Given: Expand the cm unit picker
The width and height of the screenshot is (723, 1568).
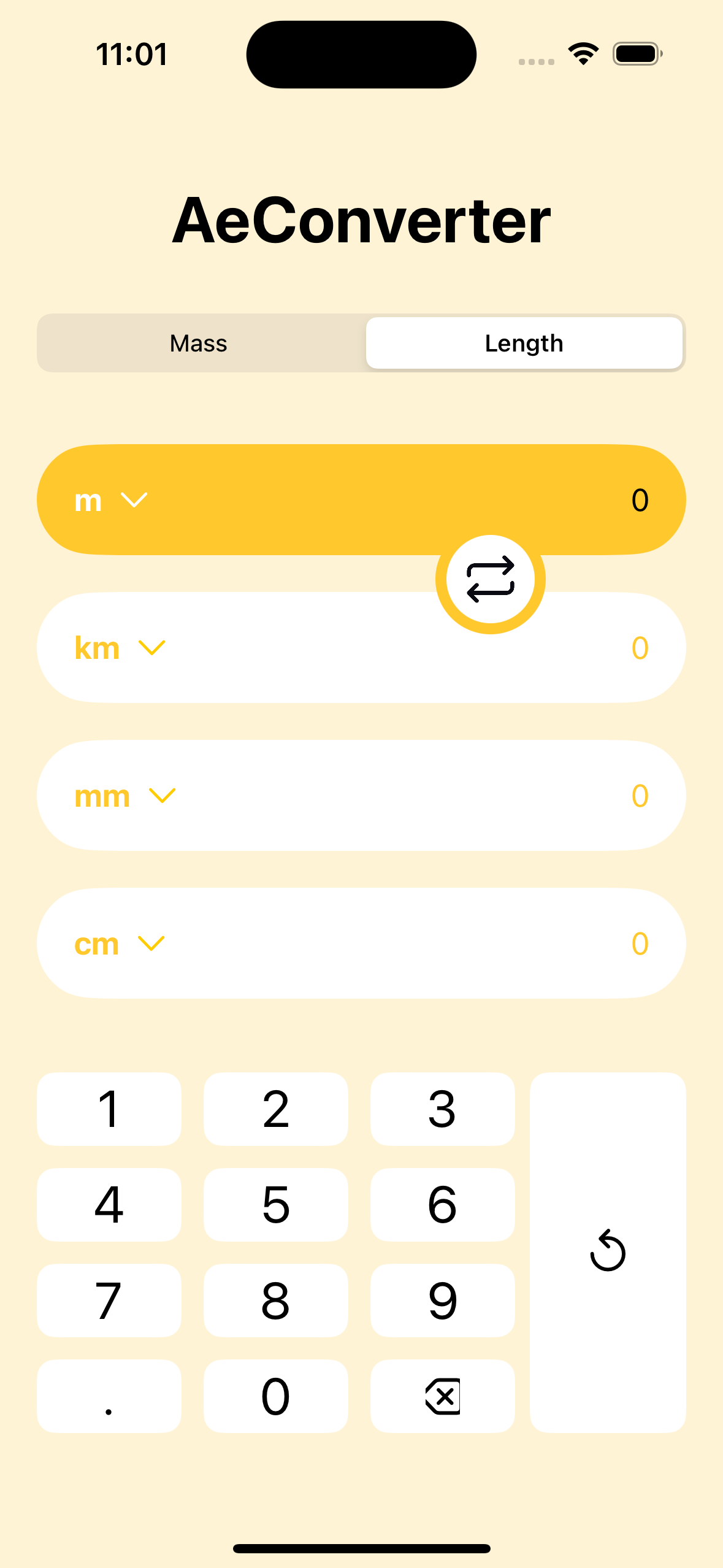Looking at the screenshot, I should point(120,944).
